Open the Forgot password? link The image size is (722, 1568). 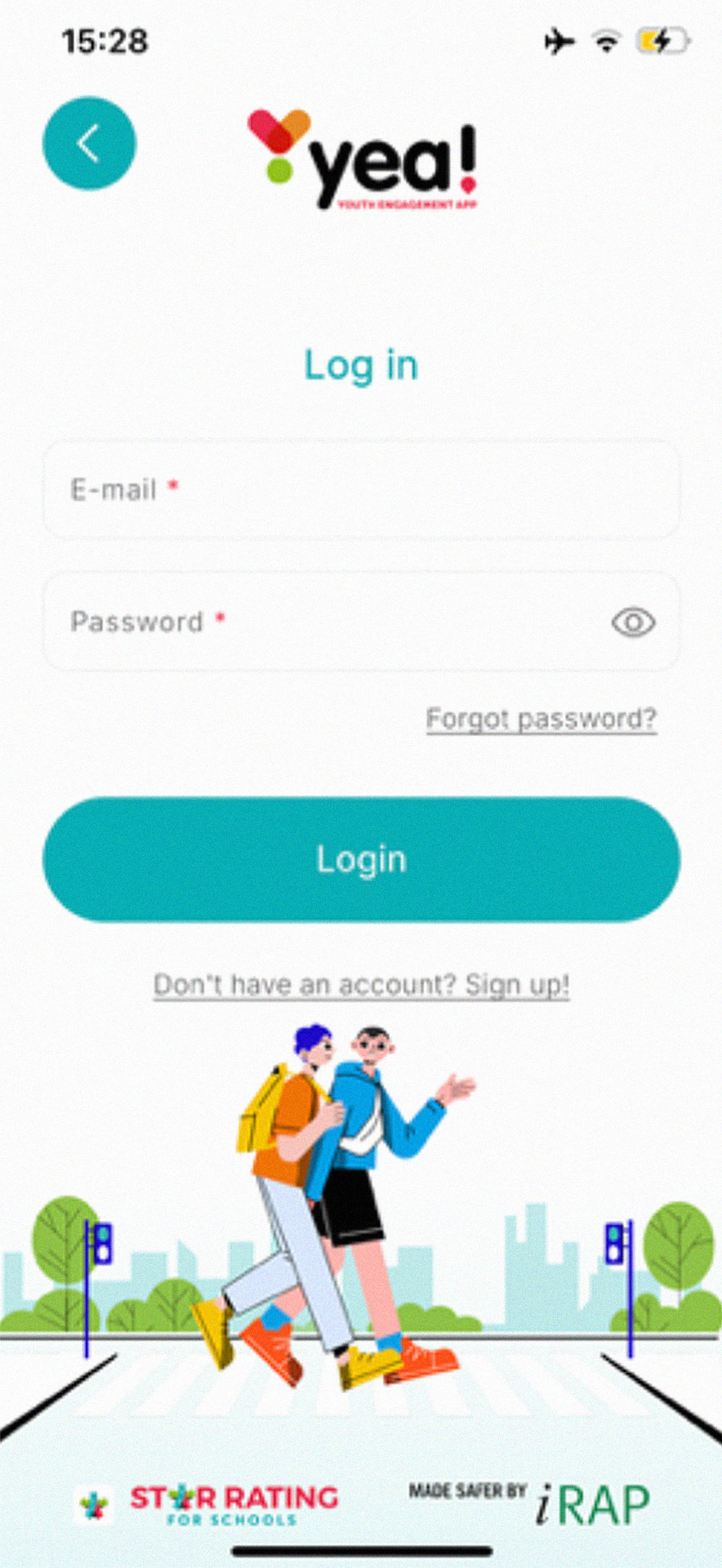541,719
